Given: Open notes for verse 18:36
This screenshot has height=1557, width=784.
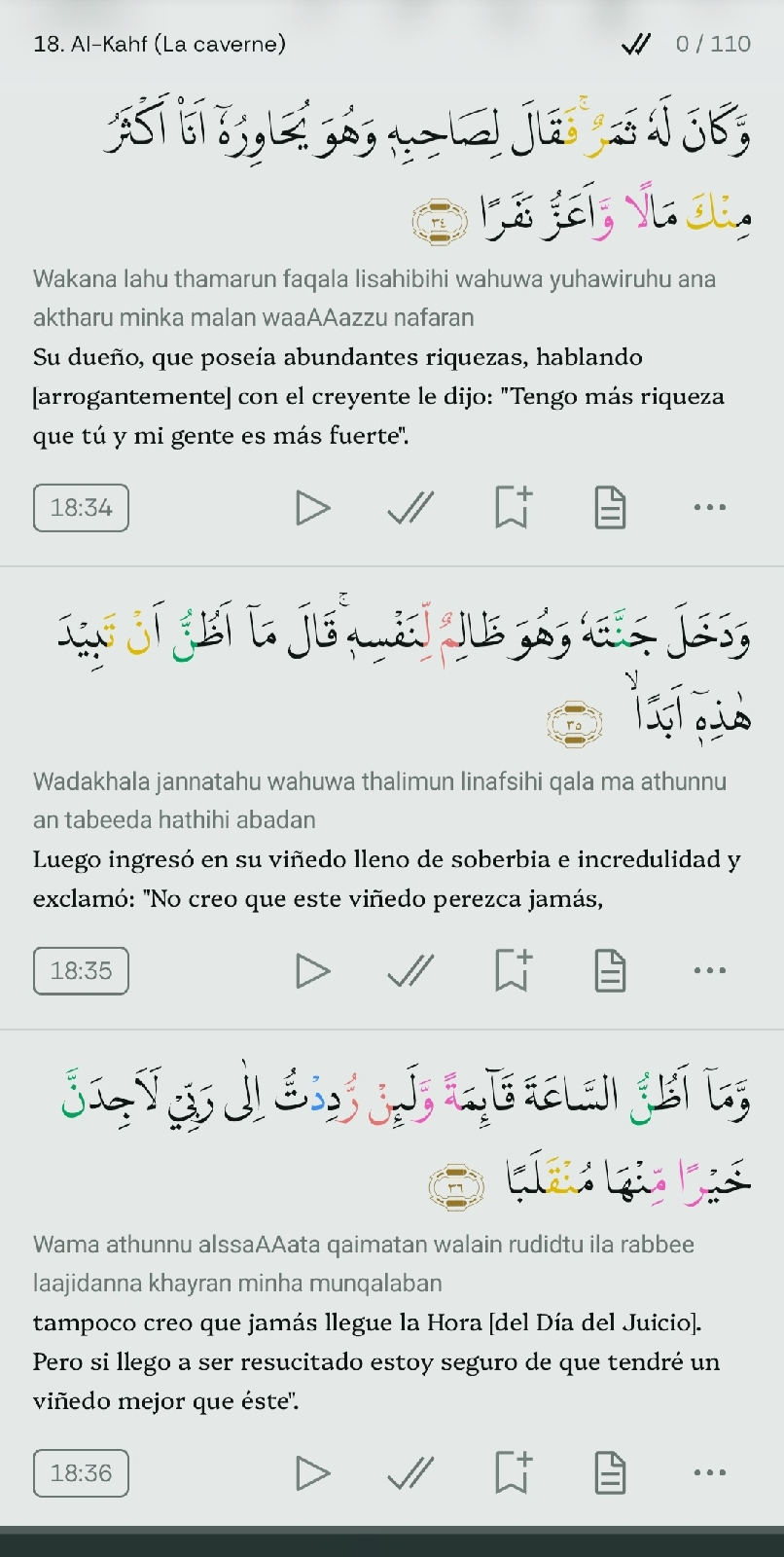Looking at the screenshot, I should (610, 1473).
